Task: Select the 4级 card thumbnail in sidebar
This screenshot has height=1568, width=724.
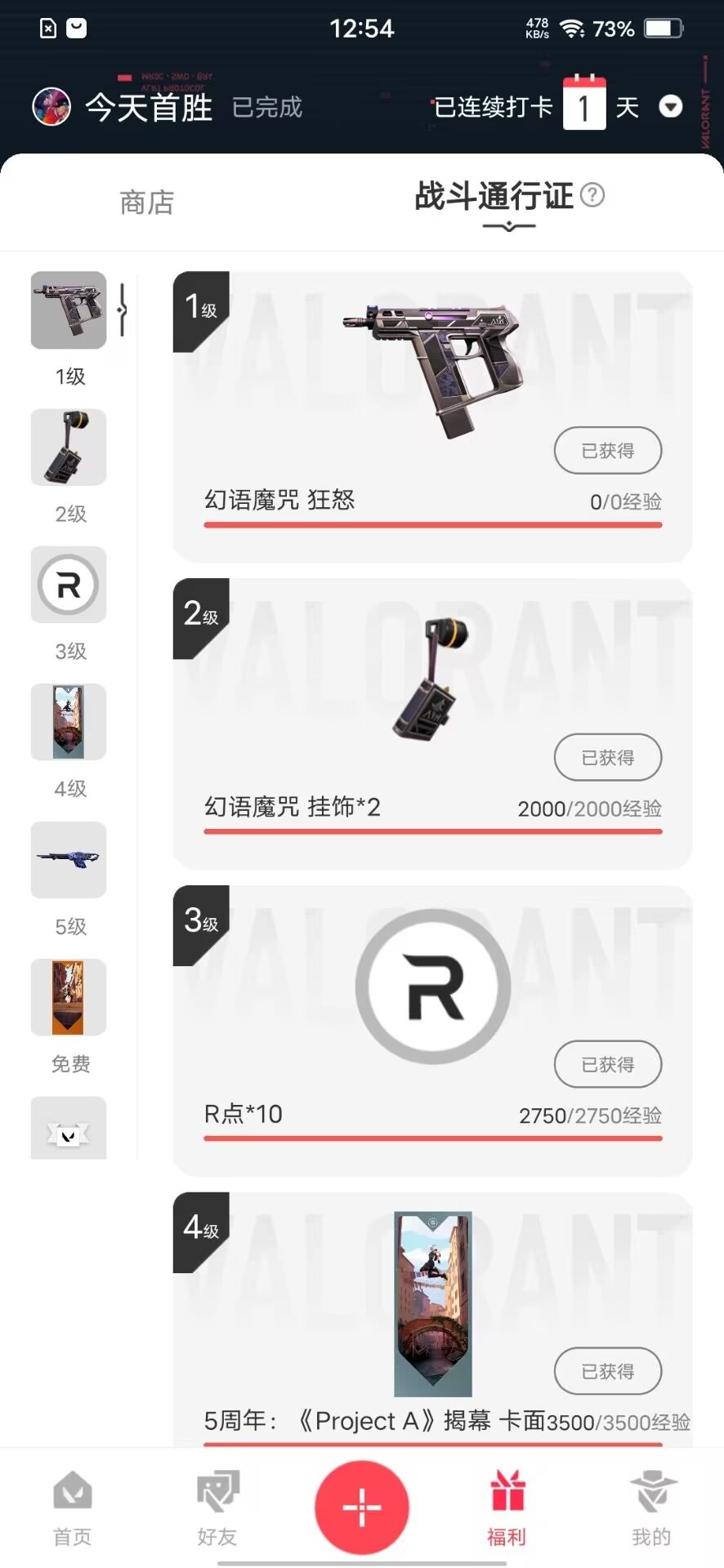Action: (x=69, y=722)
